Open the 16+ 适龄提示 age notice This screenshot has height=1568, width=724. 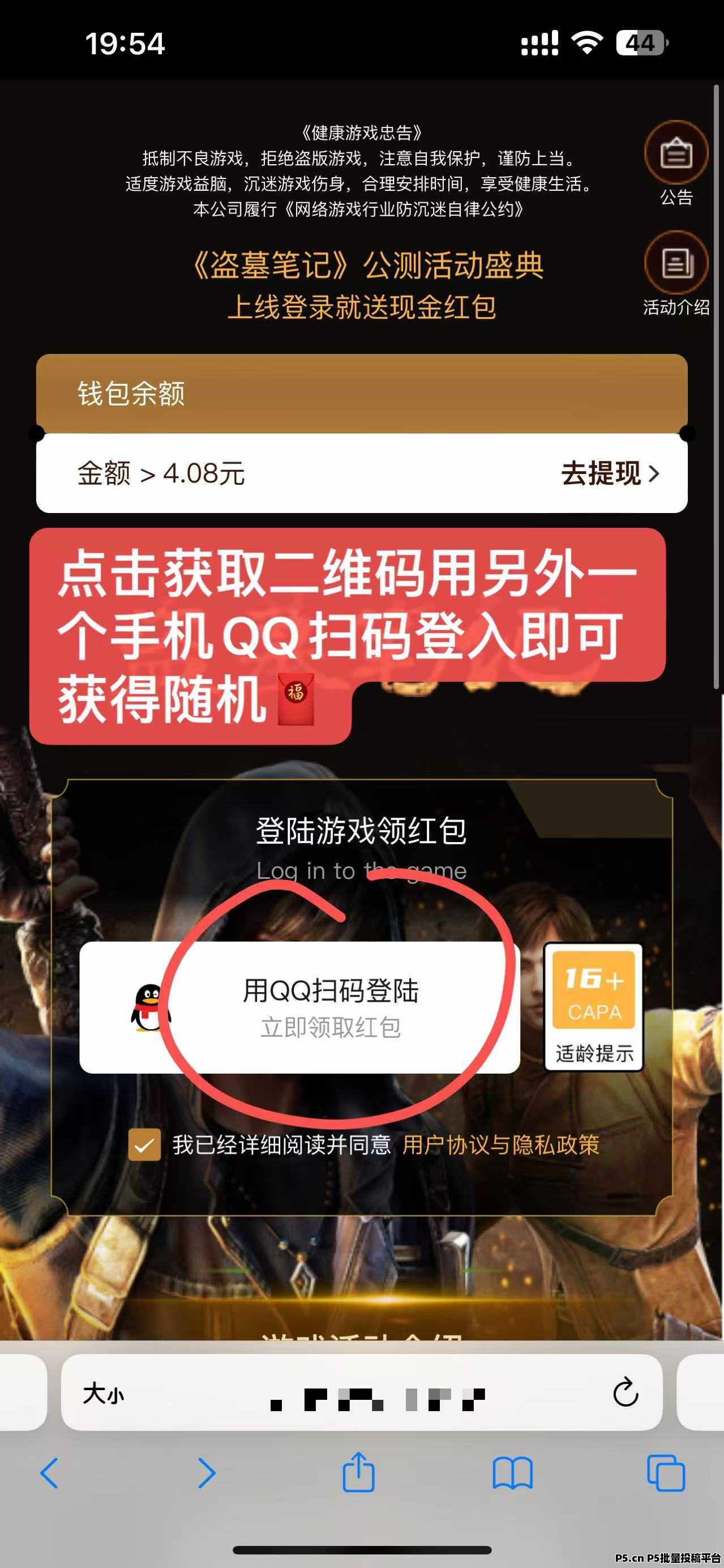(x=593, y=1006)
